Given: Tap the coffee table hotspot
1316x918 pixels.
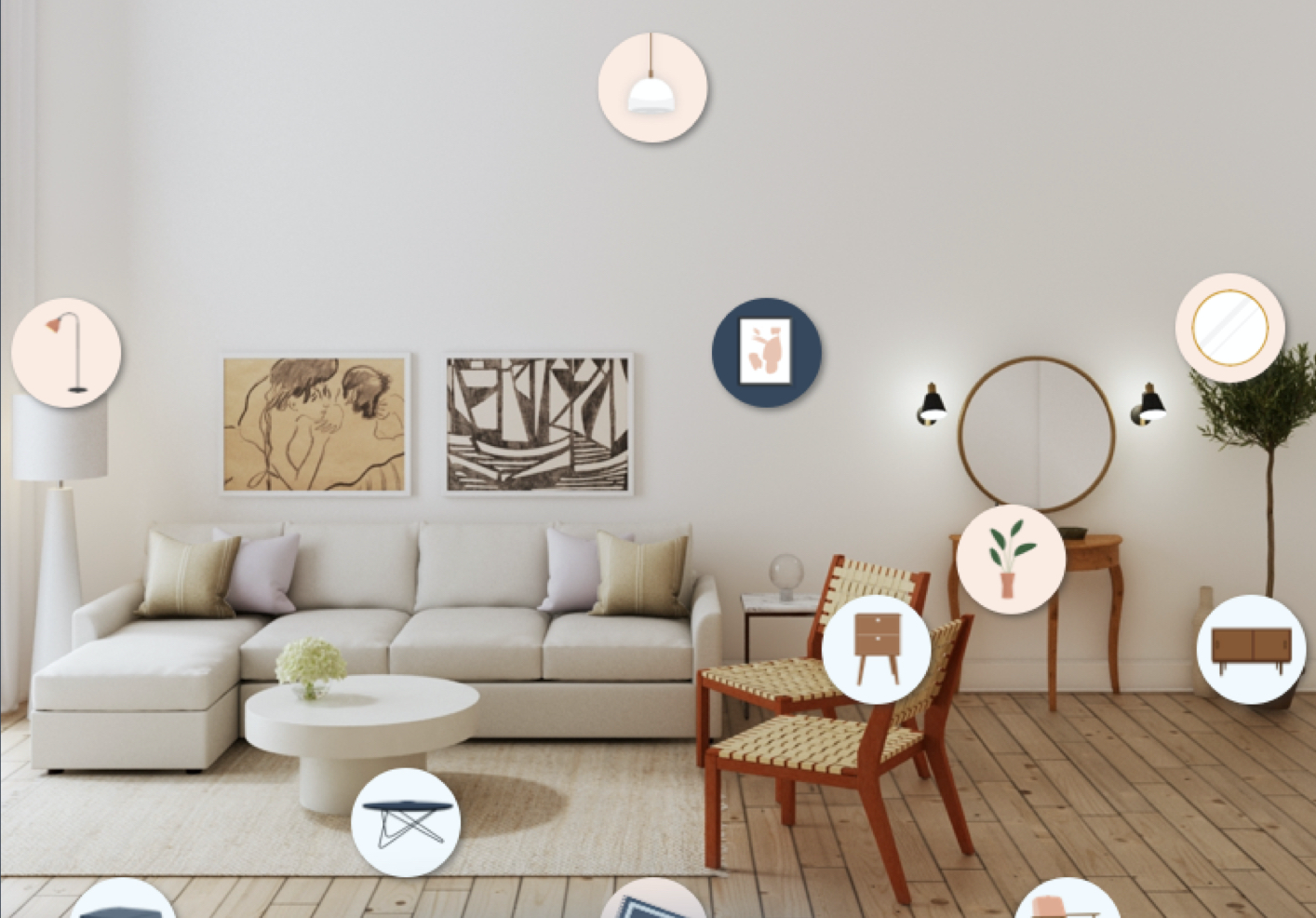Looking at the screenshot, I should tap(406, 822).
